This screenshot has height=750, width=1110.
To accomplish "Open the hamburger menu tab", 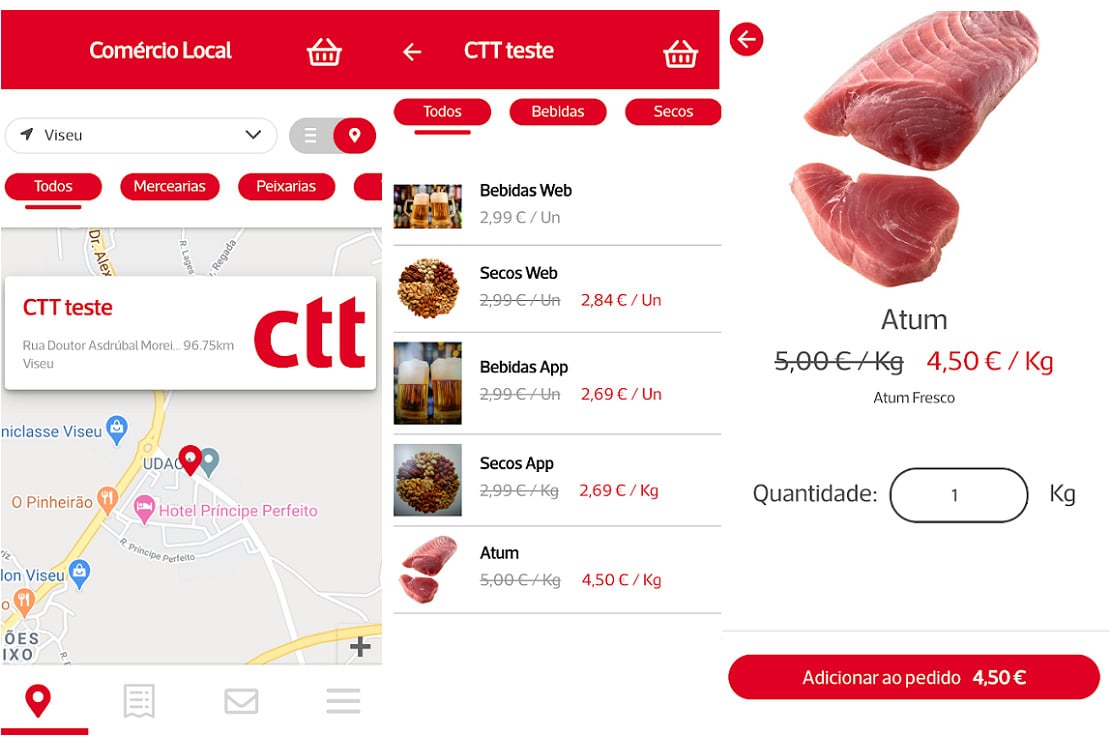I will pos(343,701).
